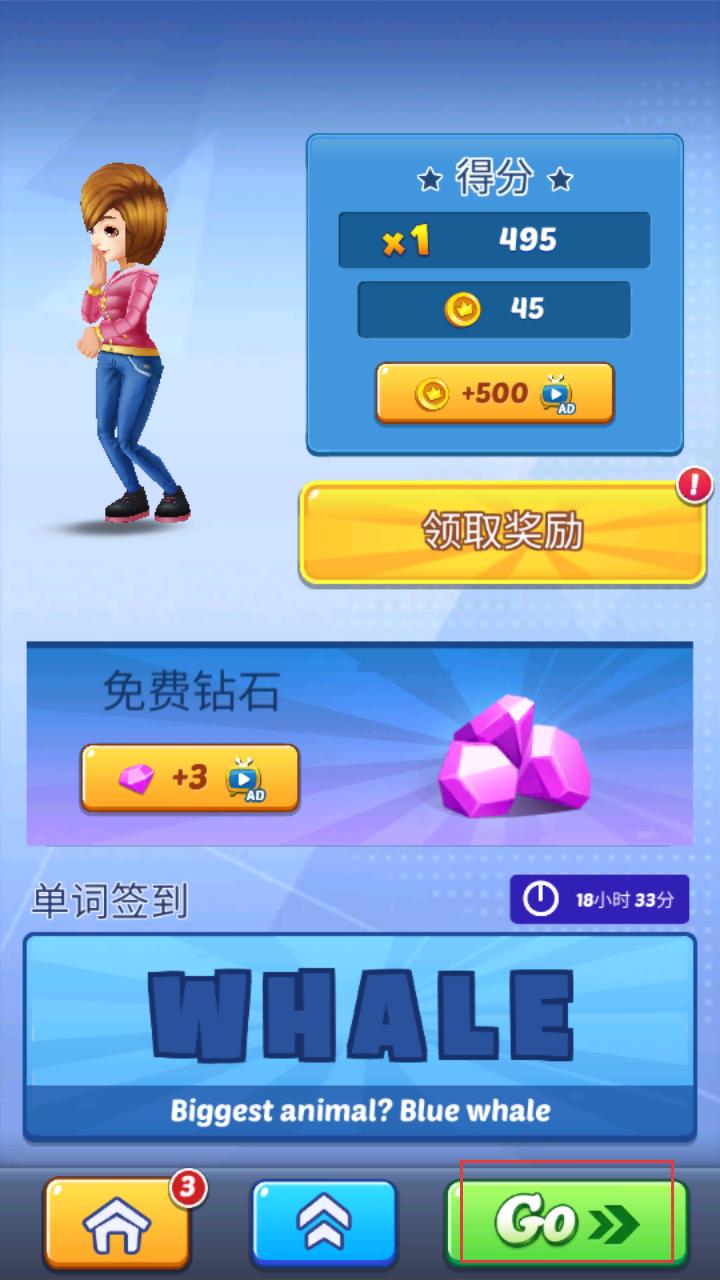720x1280 pixels.
Task: Return to the home screen
Action: [117, 1222]
